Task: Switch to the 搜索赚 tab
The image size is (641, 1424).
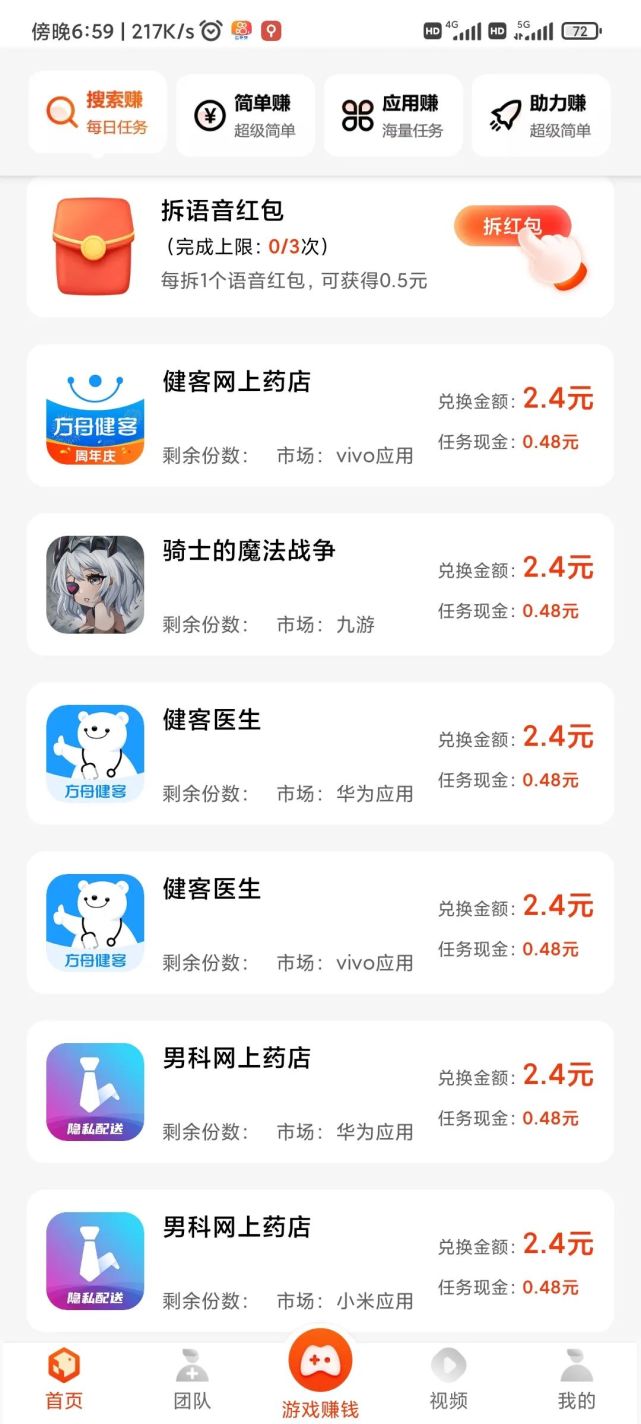Action: 97,114
